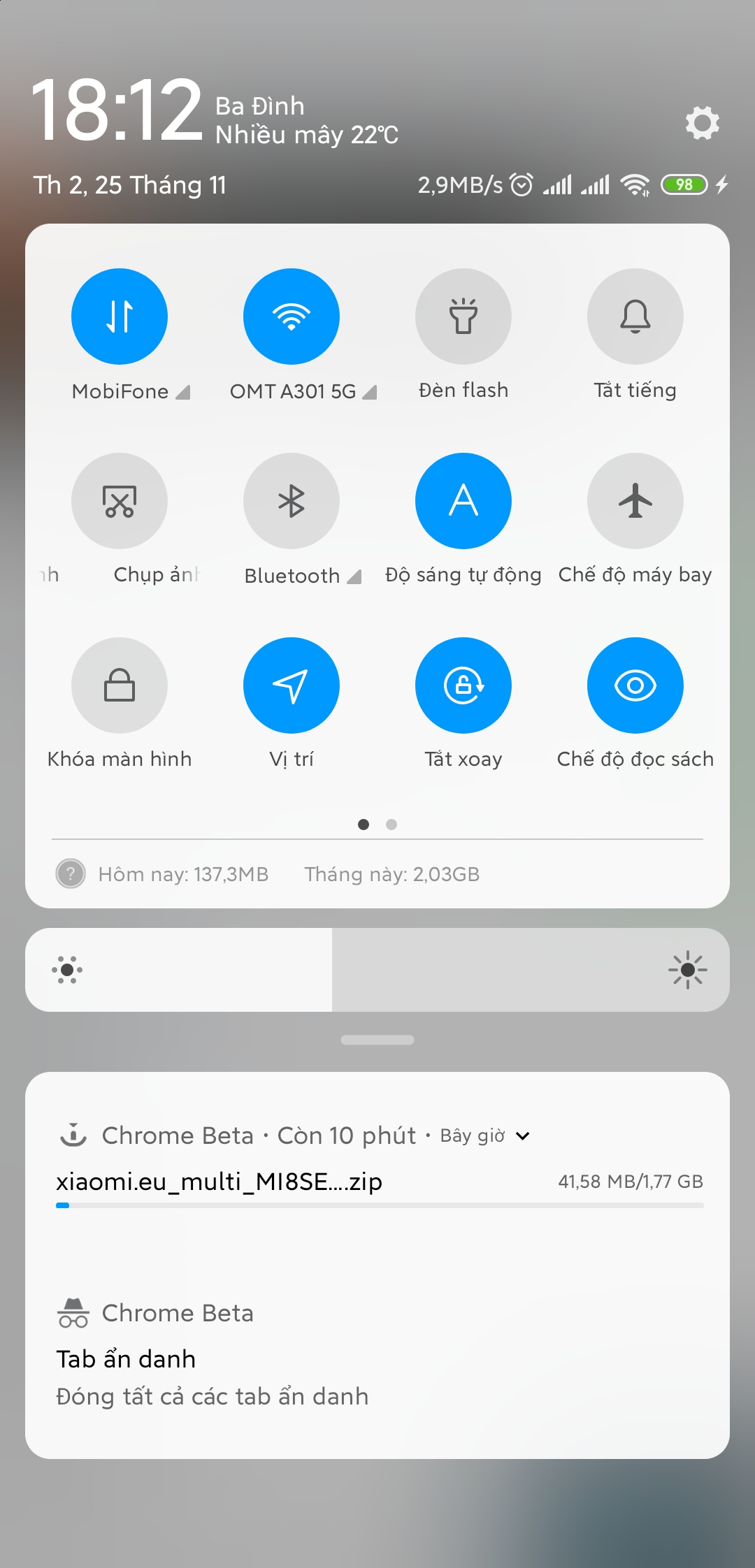Image resolution: width=755 pixels, height=1568 pixels.
Task: Disable Chế độ đọc sách reading mode
Action: pyautogui.click(x=635, y=685)
